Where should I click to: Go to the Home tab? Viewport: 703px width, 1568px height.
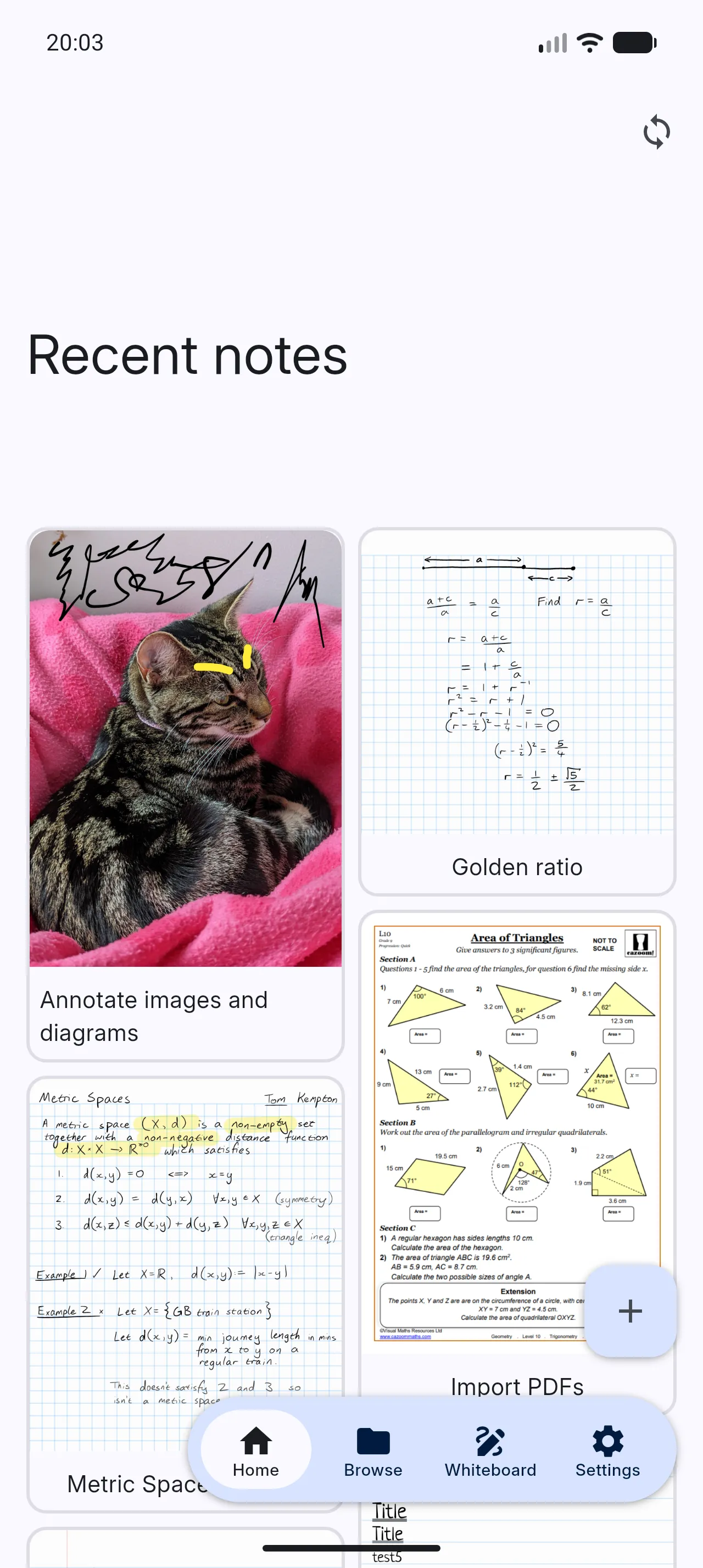click(255, 1451)
